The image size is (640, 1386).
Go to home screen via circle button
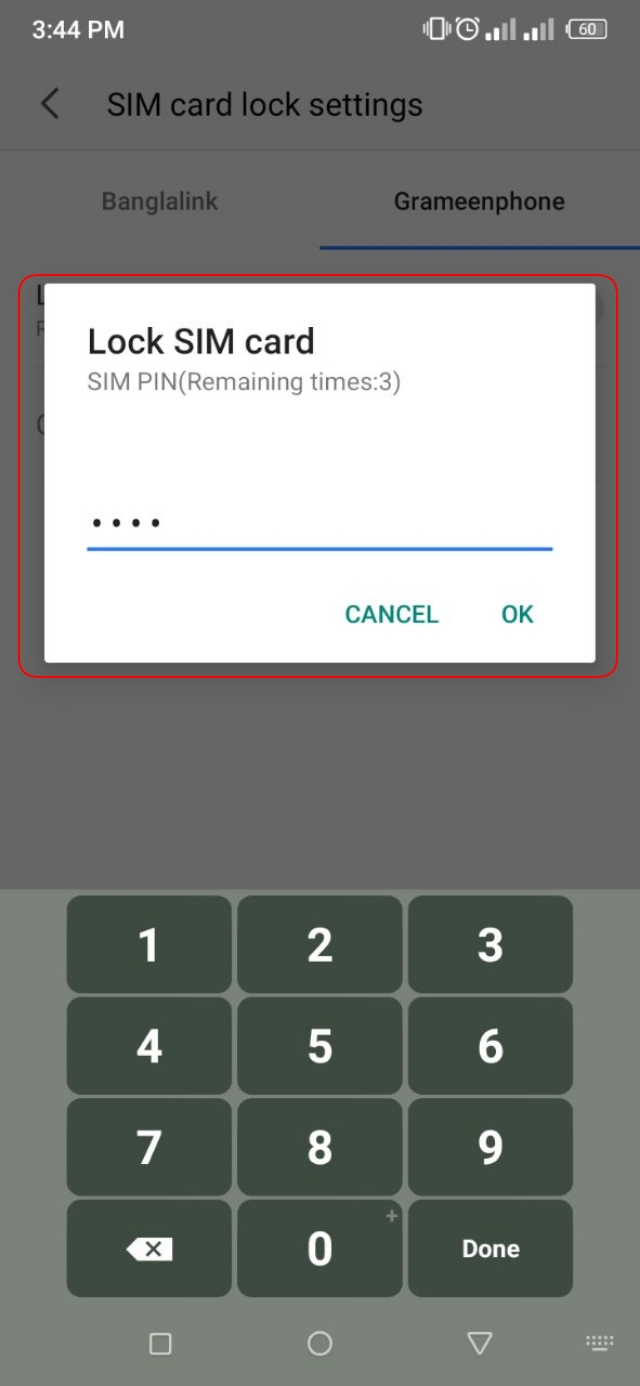319,1343
